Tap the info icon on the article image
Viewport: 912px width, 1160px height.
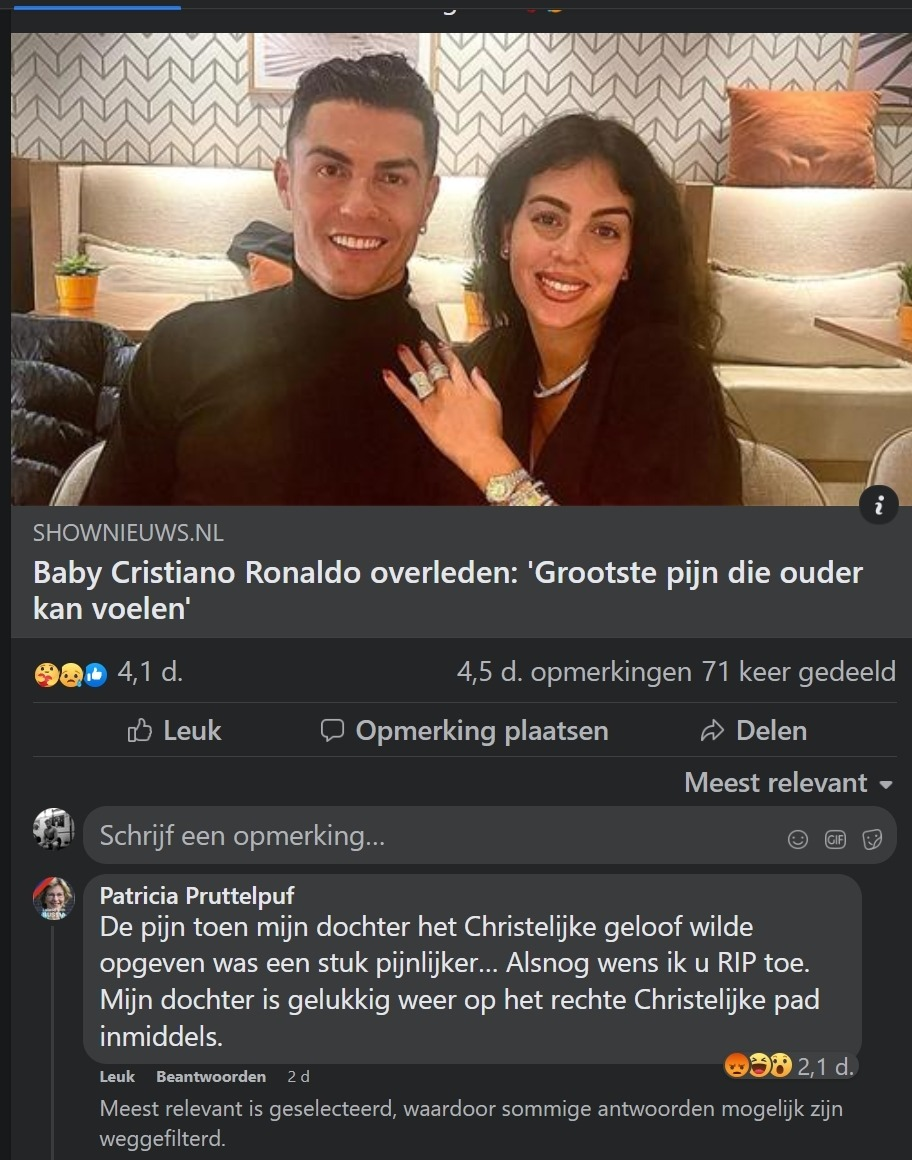[879, 507]
